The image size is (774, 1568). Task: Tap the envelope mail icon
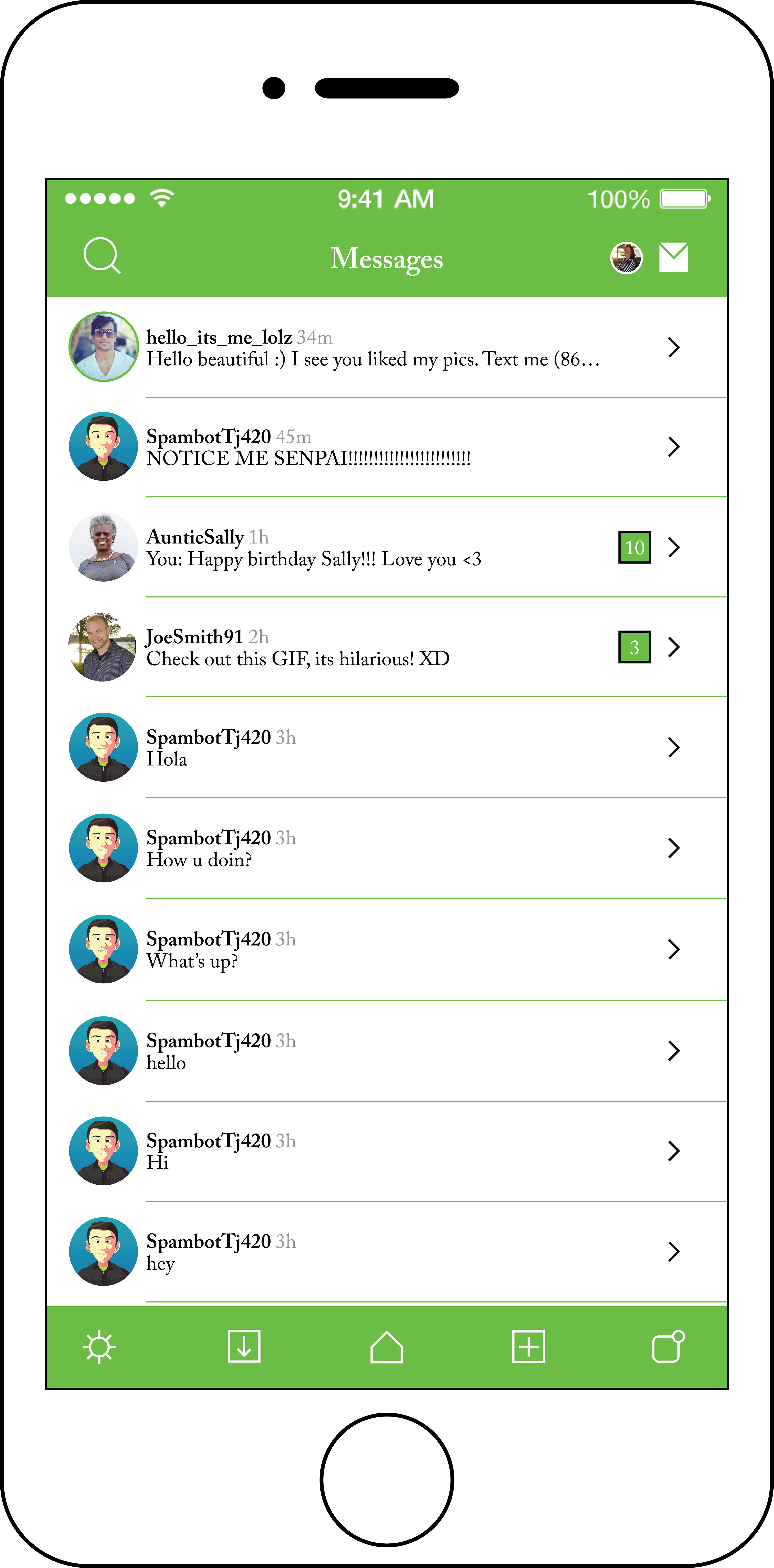[673, 257]
